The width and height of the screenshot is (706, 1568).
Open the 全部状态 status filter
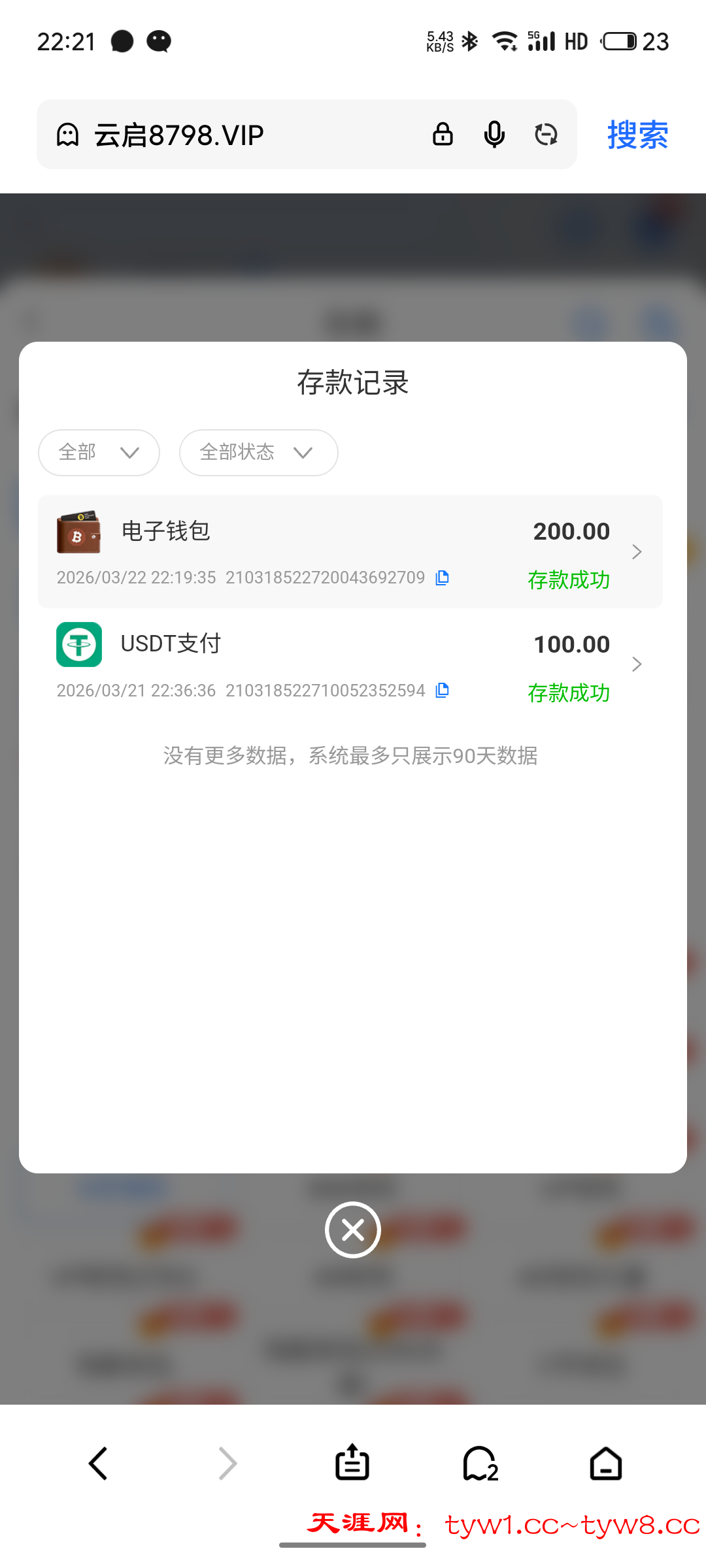[258, 453]
